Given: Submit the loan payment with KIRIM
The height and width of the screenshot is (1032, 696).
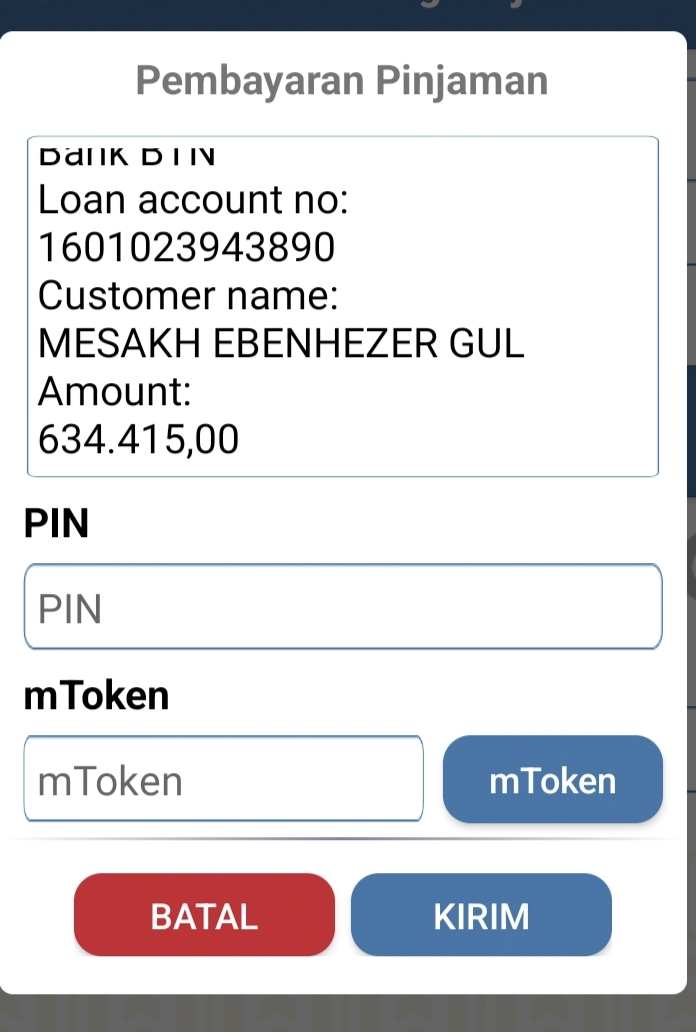Looking at the screenshot, I should pos(481,915).
